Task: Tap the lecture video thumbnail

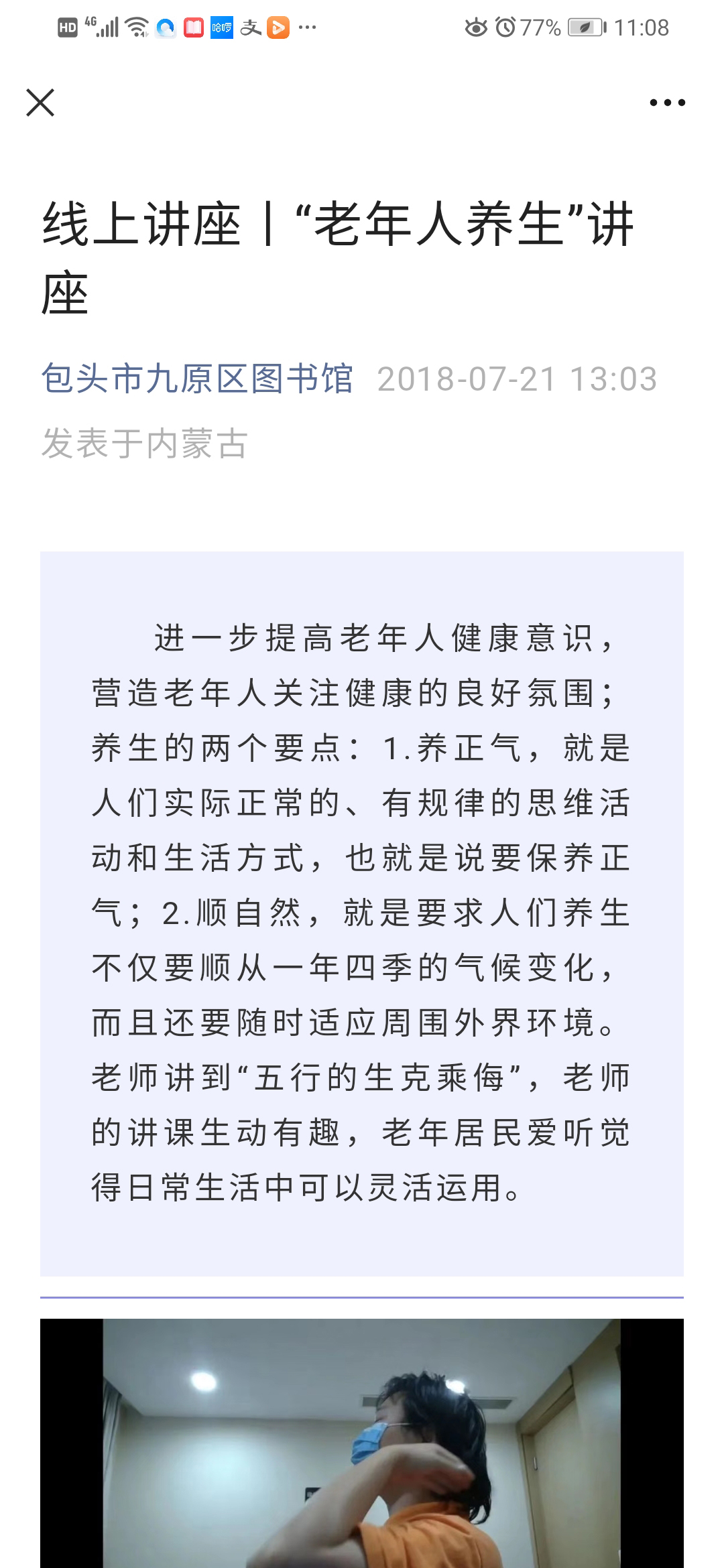Action: [x=362, y=1443]
